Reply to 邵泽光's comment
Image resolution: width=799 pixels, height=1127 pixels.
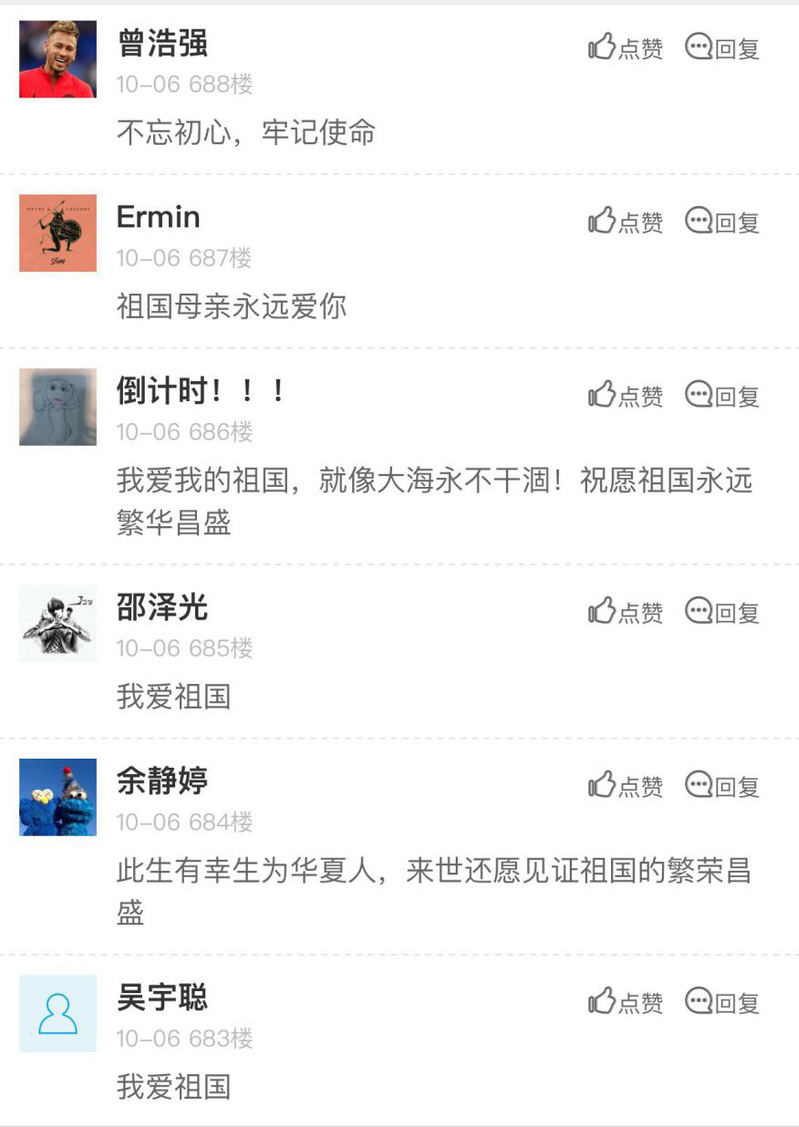pos(722,611)
